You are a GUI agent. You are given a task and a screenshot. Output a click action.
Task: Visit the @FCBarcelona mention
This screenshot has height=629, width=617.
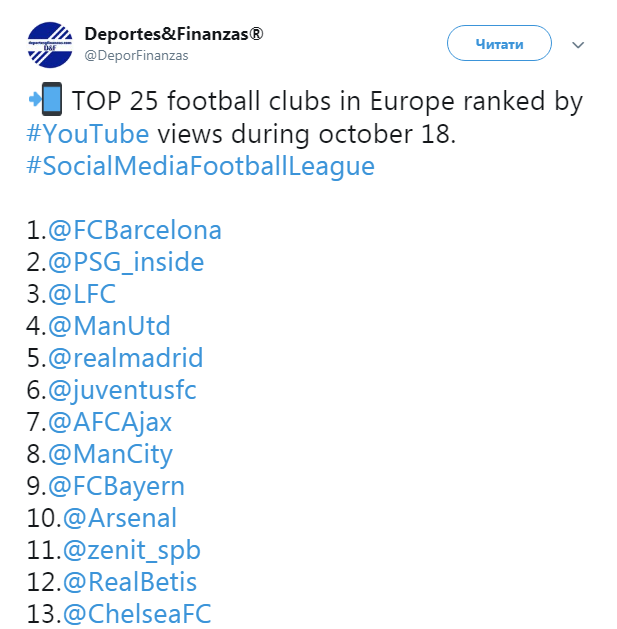[x=134, y=230]
